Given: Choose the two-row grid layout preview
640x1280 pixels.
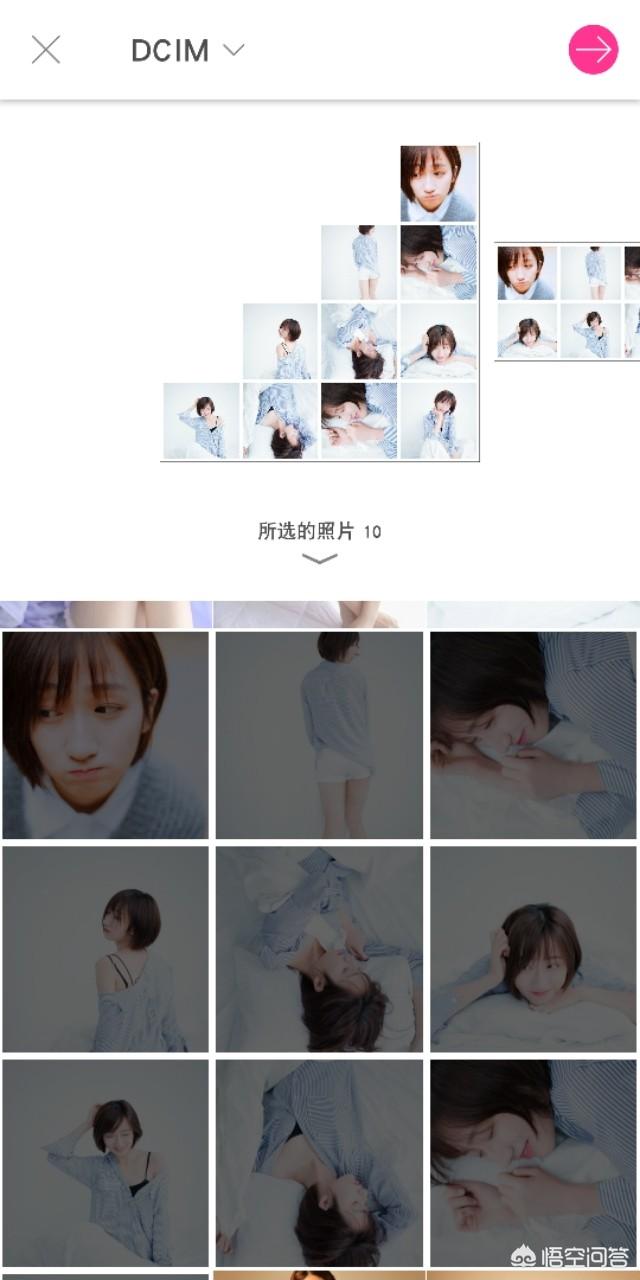Looking at the screenshot, I should [x=568, y=302].
